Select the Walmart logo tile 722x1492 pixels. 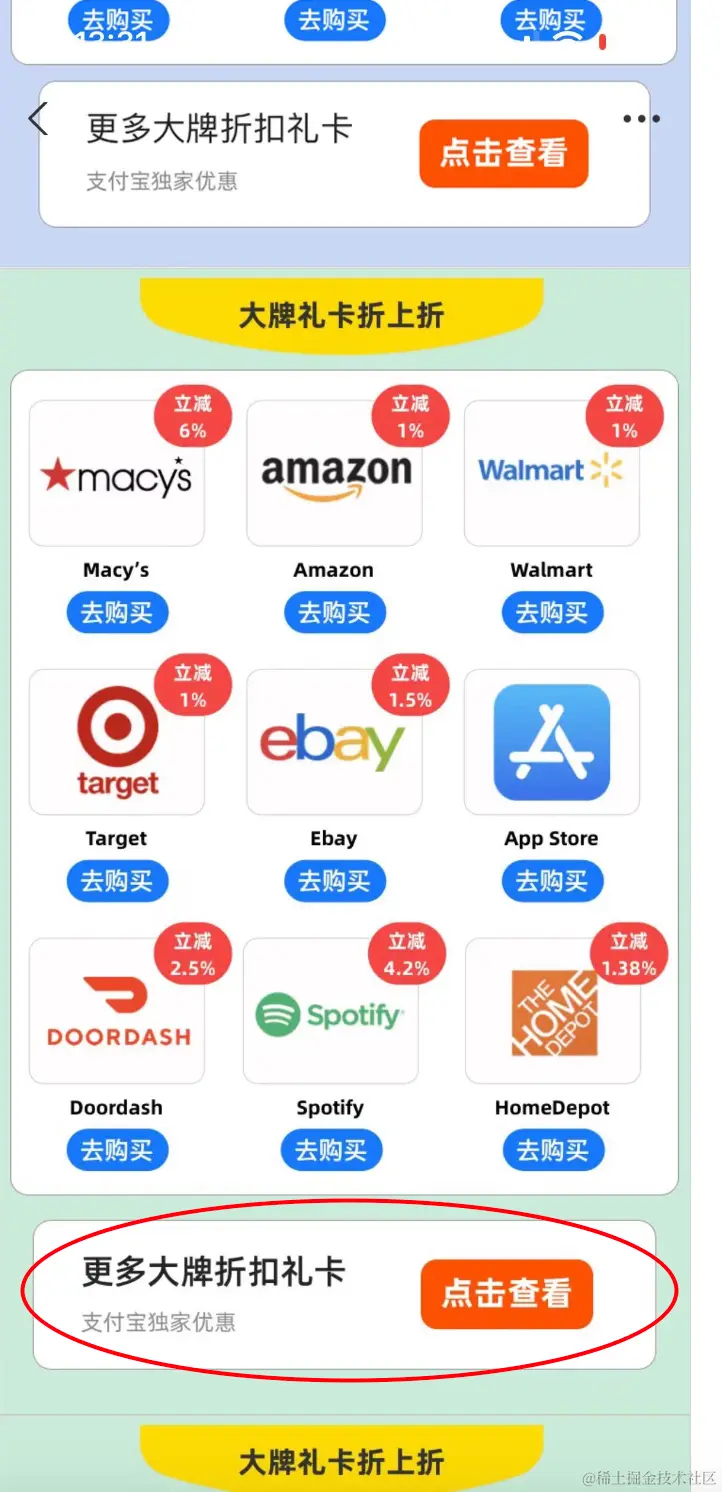click(552, 473)
